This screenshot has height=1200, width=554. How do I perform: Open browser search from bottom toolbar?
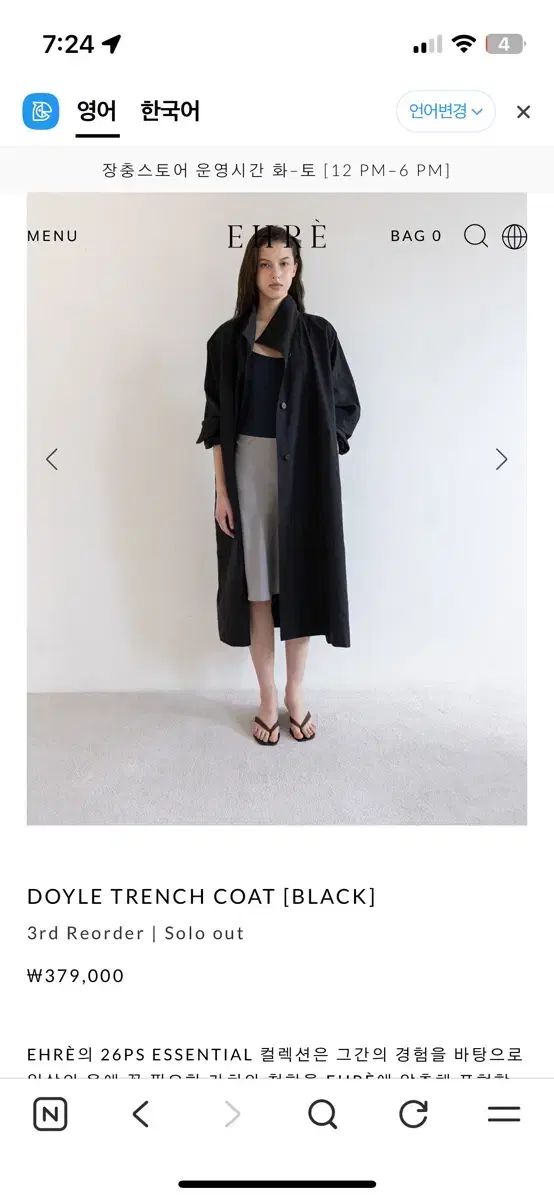click(322, 1114)
